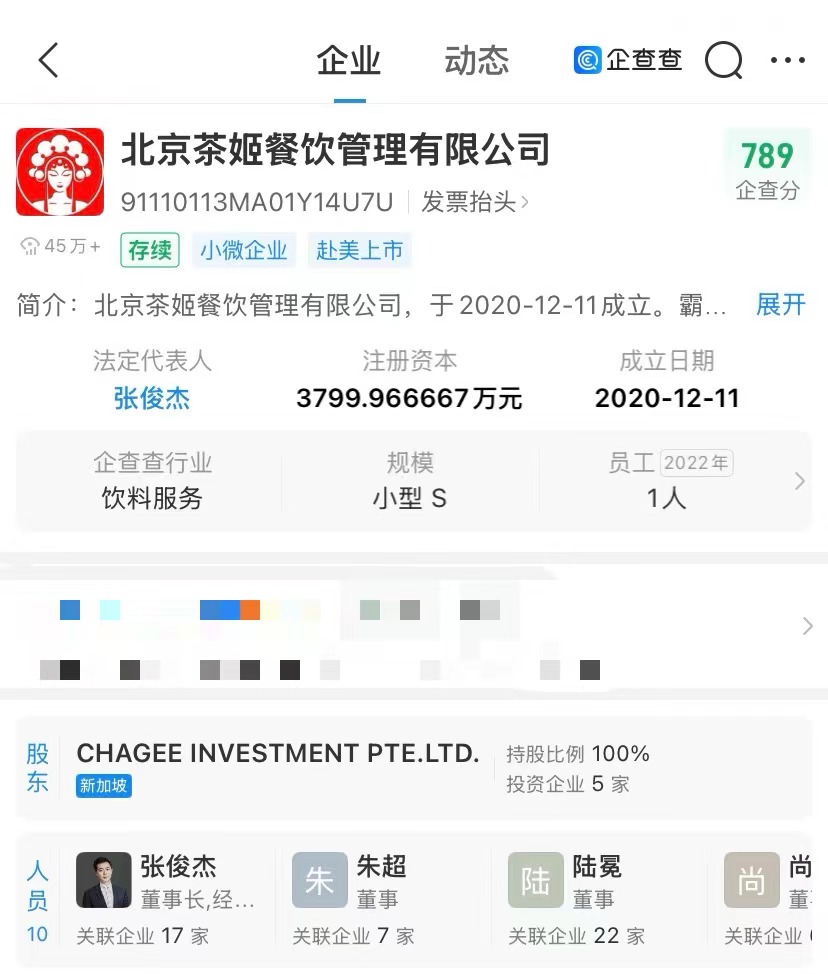Image resolution: width=828 pixels, height=974 pixels.
Task: Open 发票抬头 invoice header details
Action: [475, 202]
